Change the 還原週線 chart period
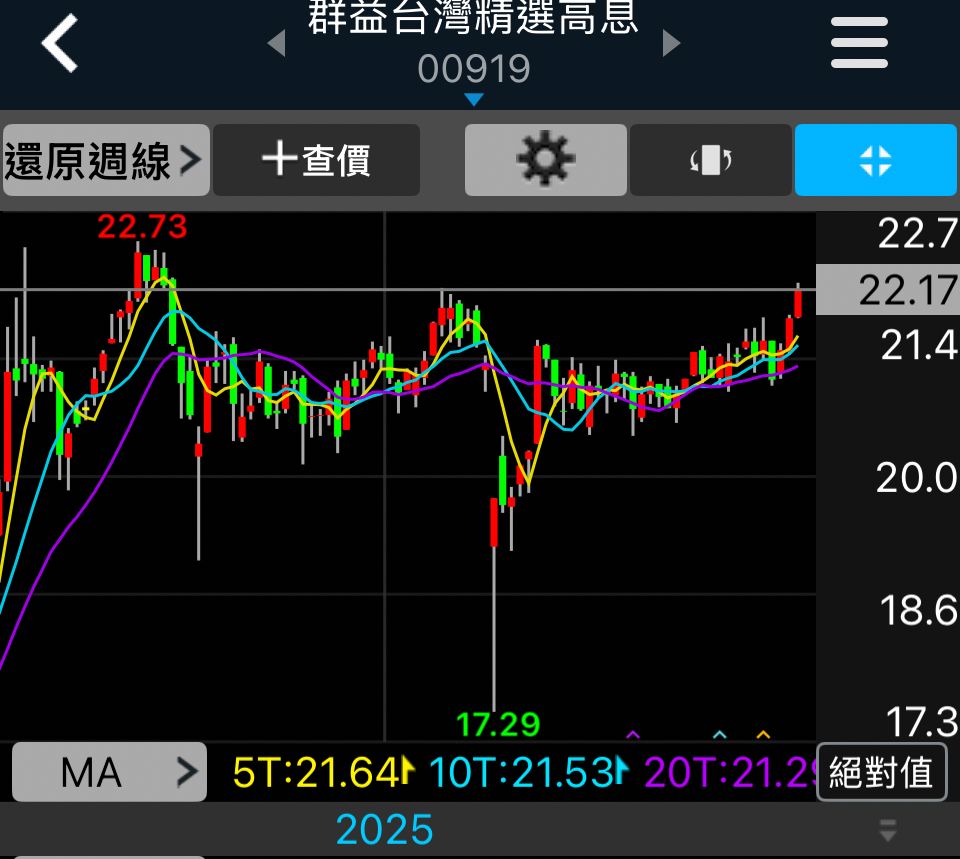 point(106,160)
